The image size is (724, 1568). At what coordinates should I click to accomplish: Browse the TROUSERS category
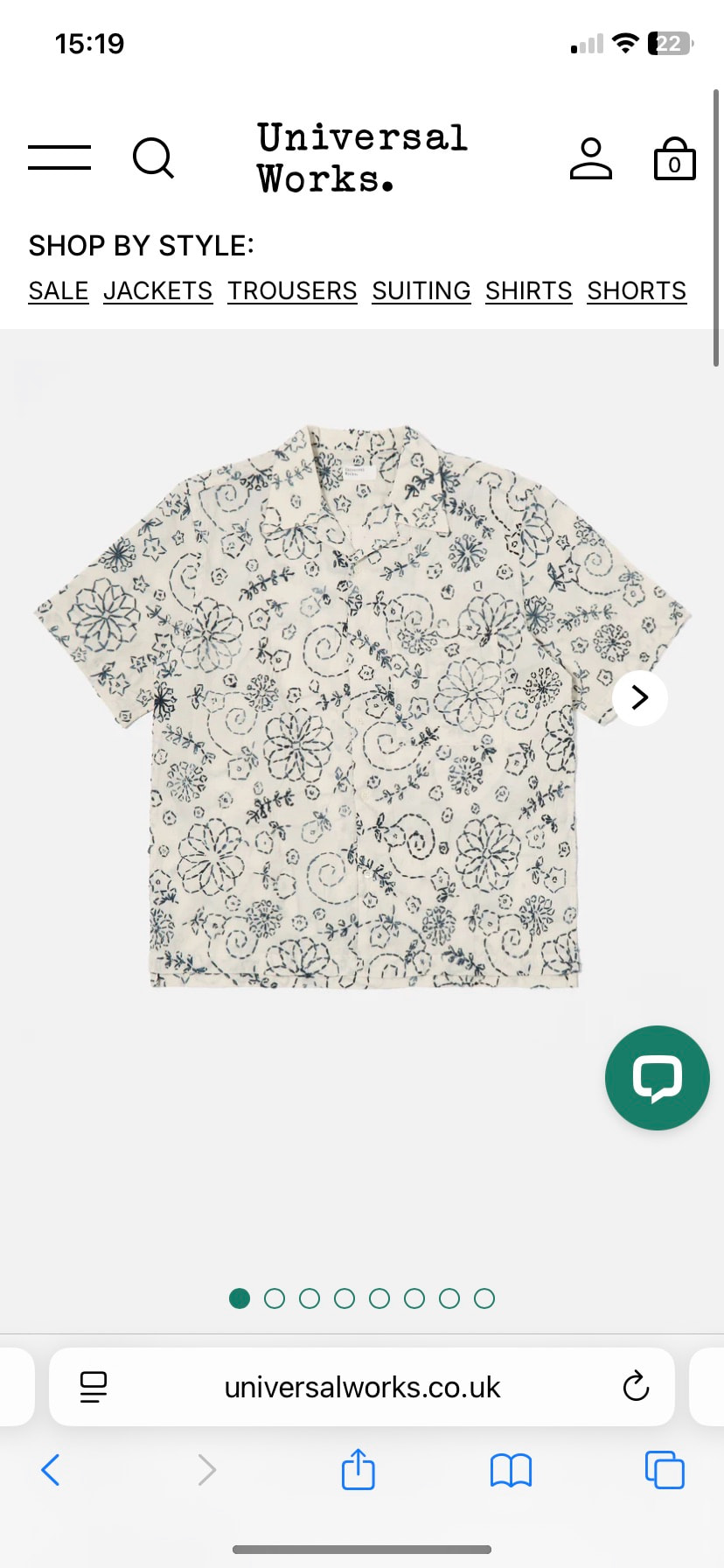292,290
